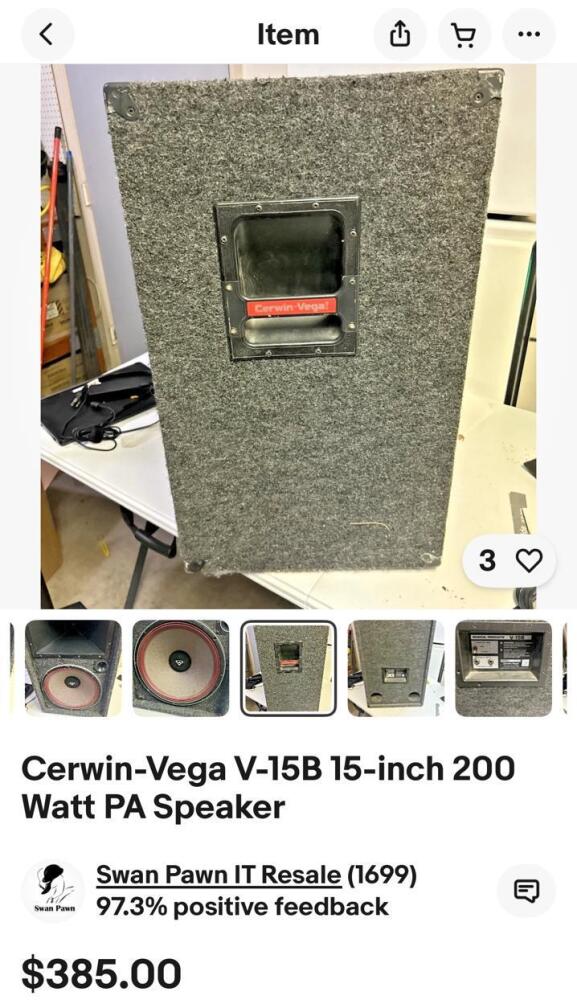
Task: Select thumbnail showing speaker side with jack plate
Action: click(396, 668)
